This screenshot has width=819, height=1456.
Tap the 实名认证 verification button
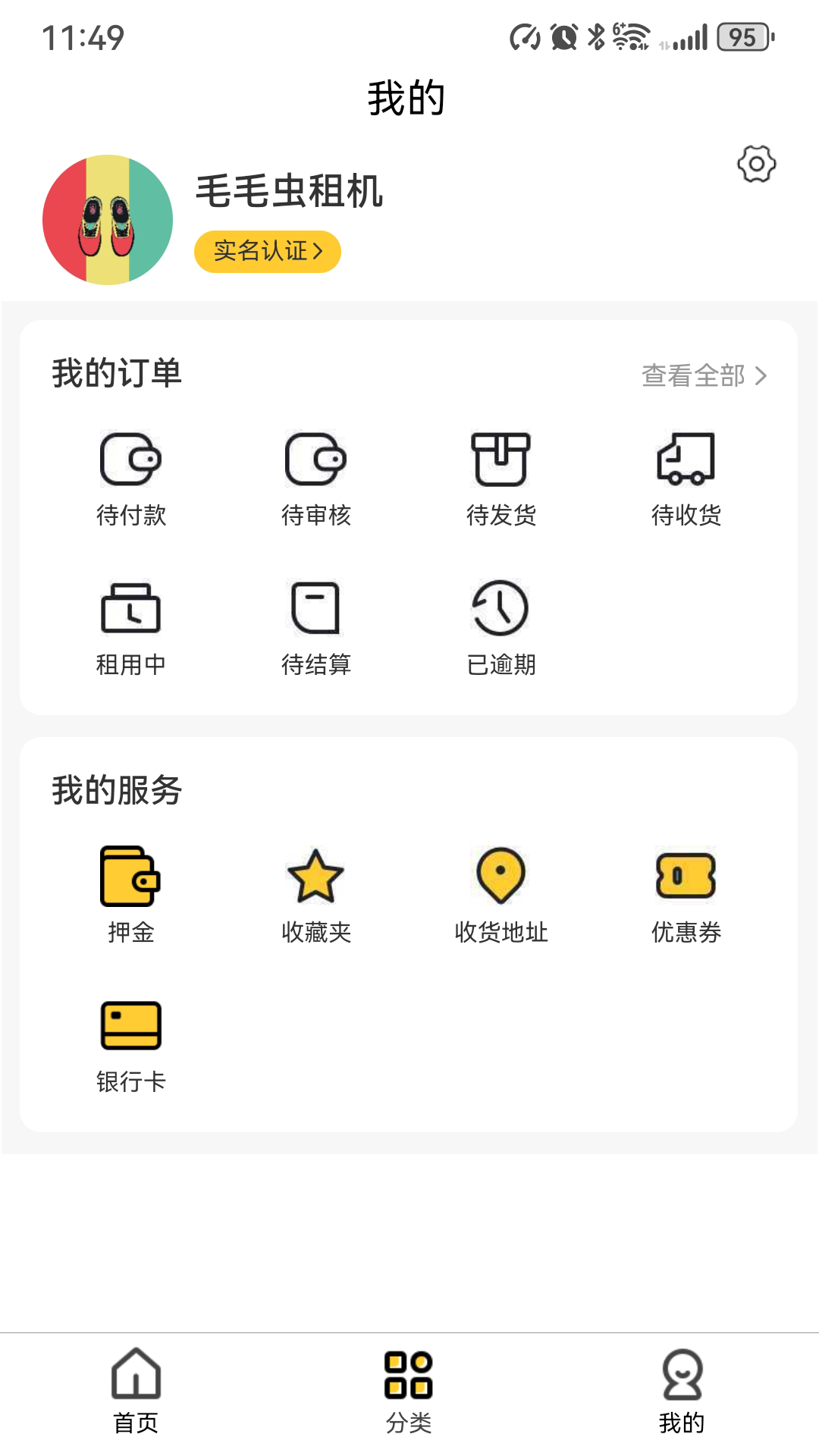pyautogui.click(x=268, y=251)
